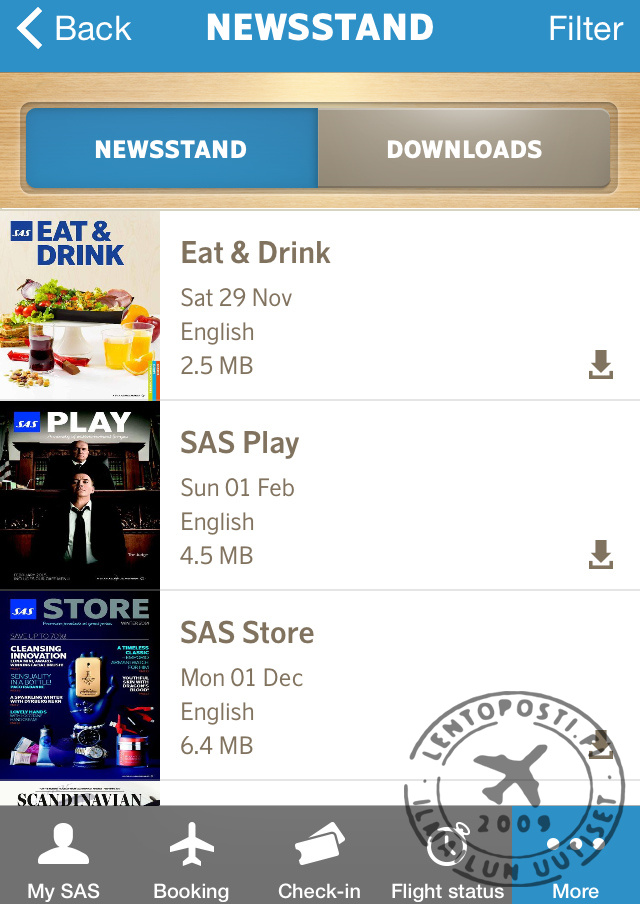Open the Filter option

585,29
